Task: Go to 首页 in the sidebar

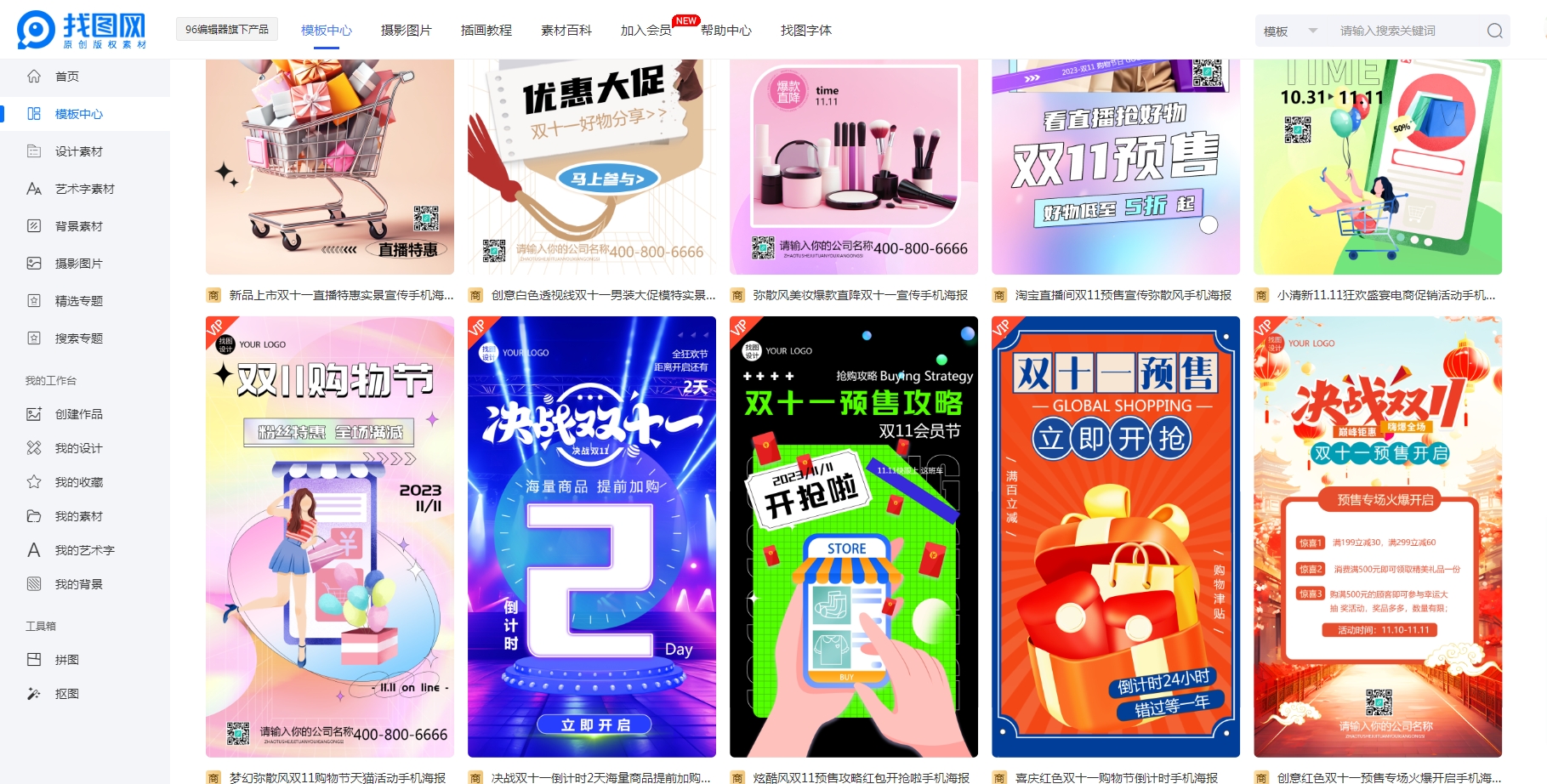Action: pyautogui.click(x=66, y=77)
